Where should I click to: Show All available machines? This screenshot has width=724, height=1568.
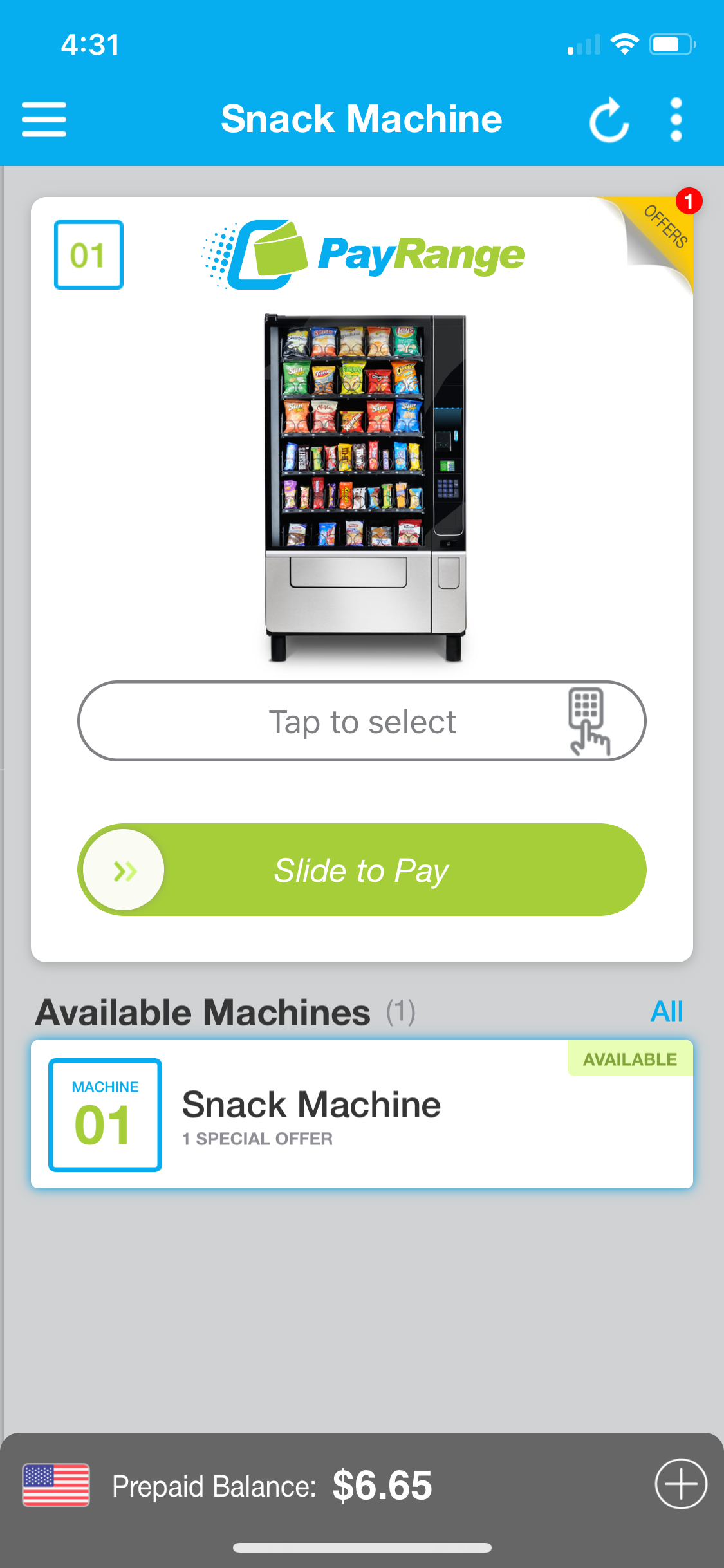(666, 1011)
